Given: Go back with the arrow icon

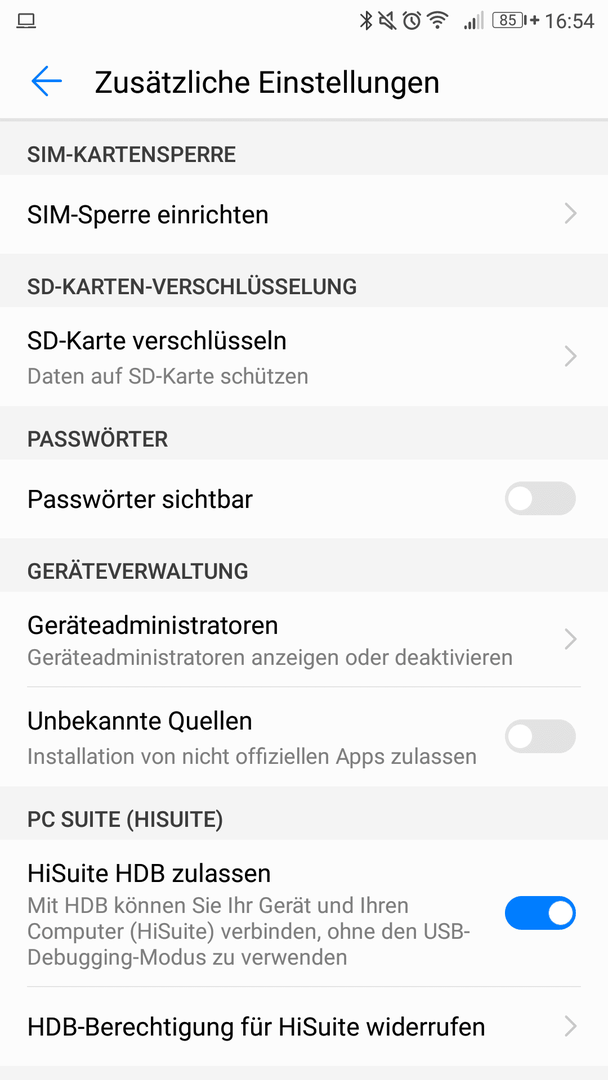Looking at the screenshot, I should (46, 81).
